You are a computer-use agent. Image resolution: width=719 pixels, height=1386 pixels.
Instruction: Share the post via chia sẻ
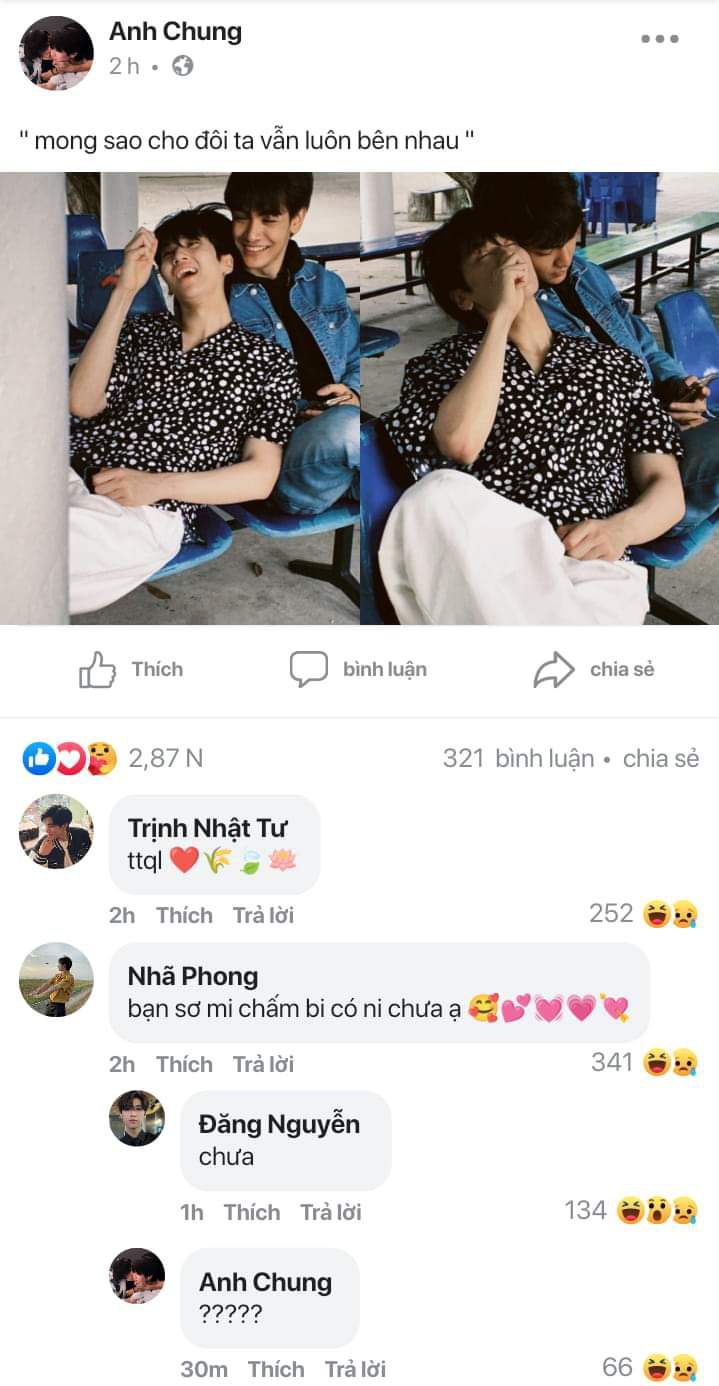tap(594, 670)
